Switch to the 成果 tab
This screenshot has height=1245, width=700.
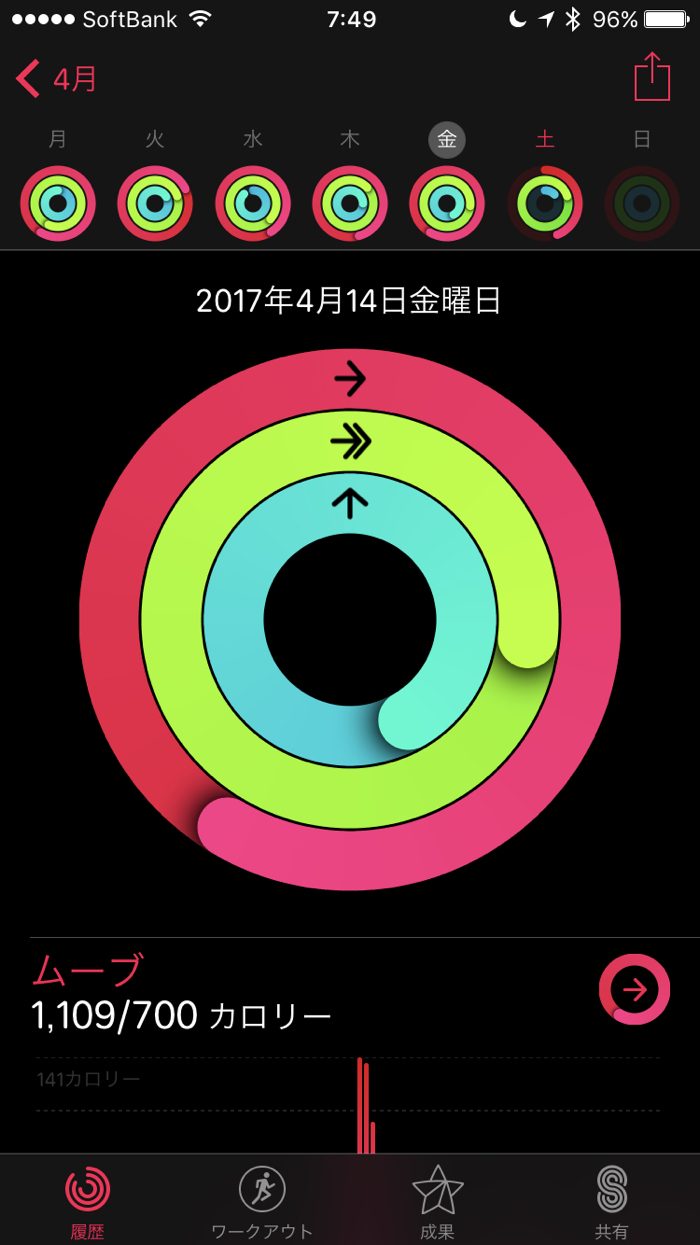point(437,1200)
